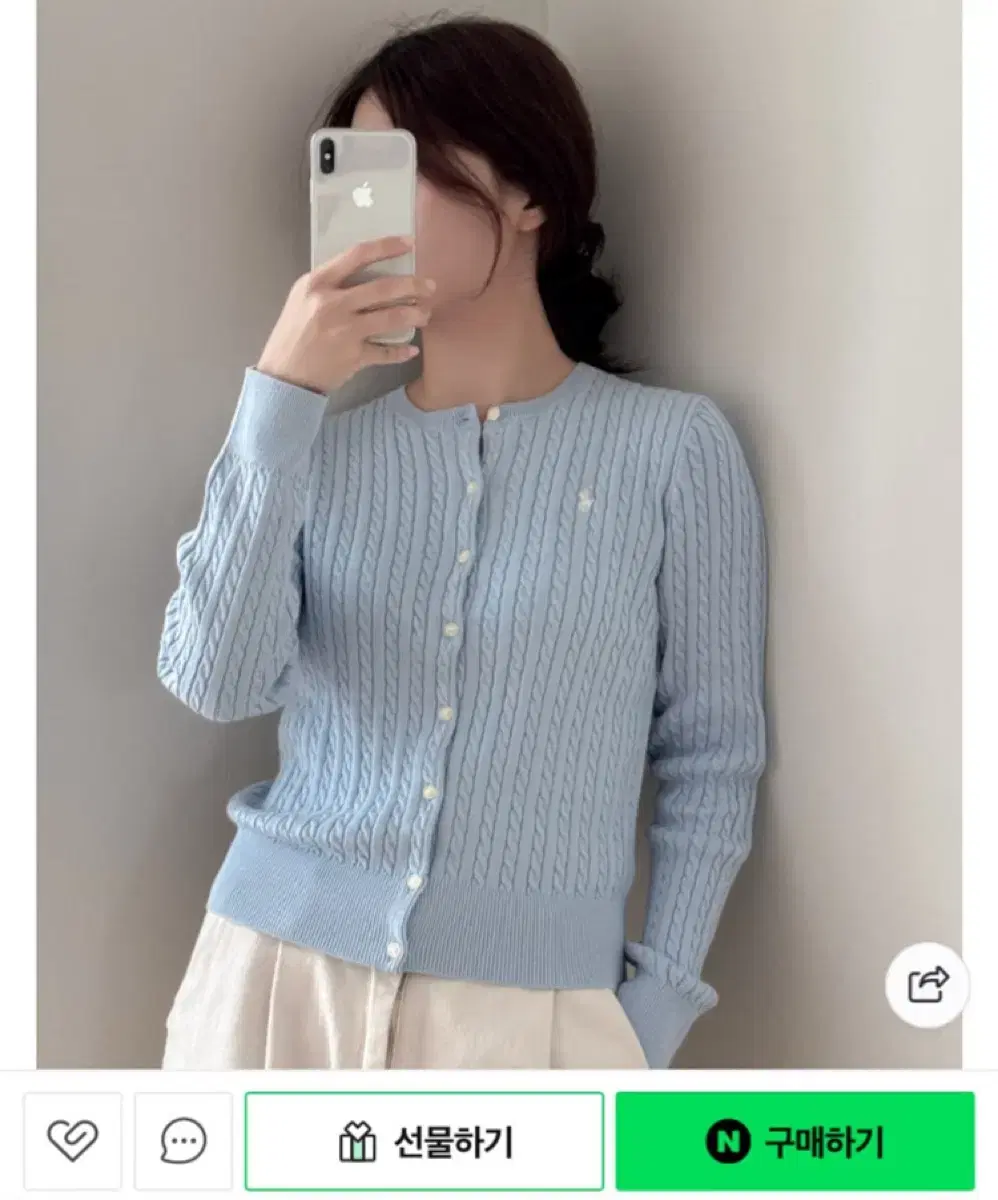Tap the share icon overlaying the photo corner
The image size is (998, 1200).
click(x=926, y=984)
